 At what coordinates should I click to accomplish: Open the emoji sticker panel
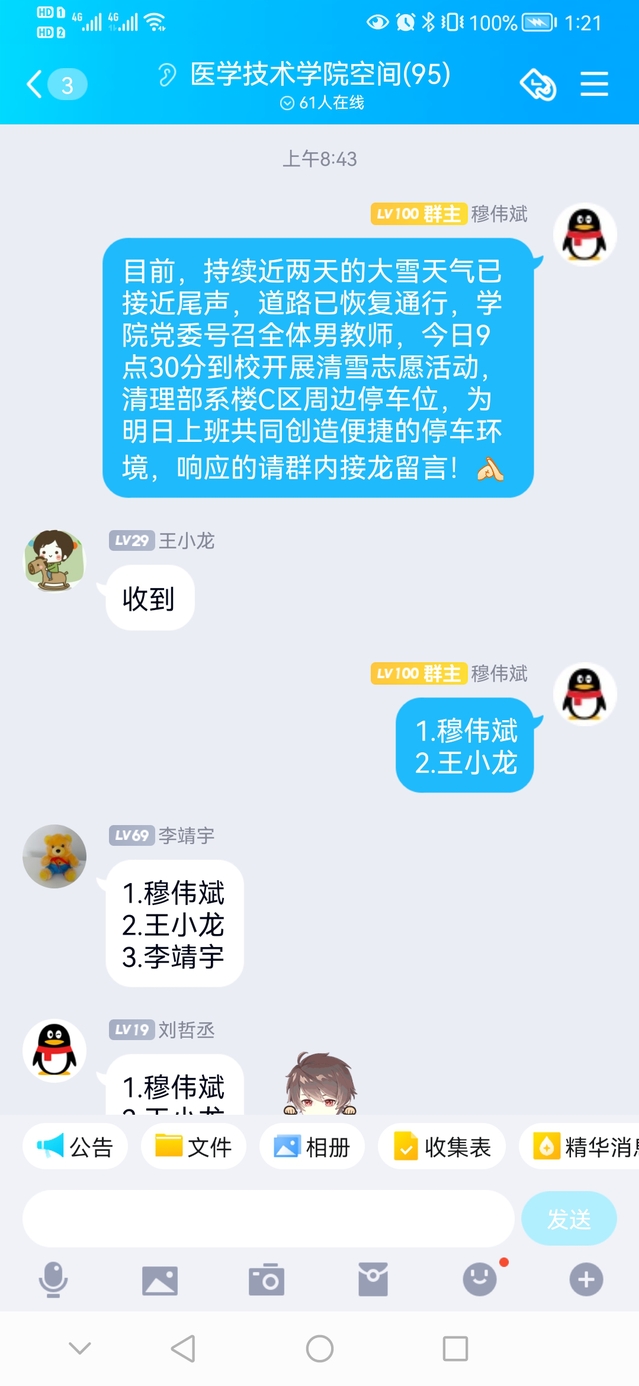480,1279
